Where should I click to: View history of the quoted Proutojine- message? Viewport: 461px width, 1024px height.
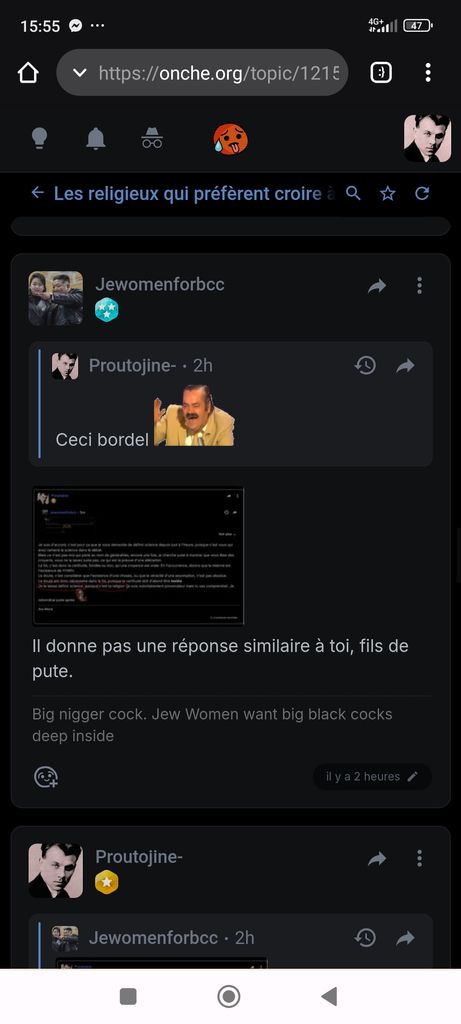pyautogui.click(x=365, y=366)
